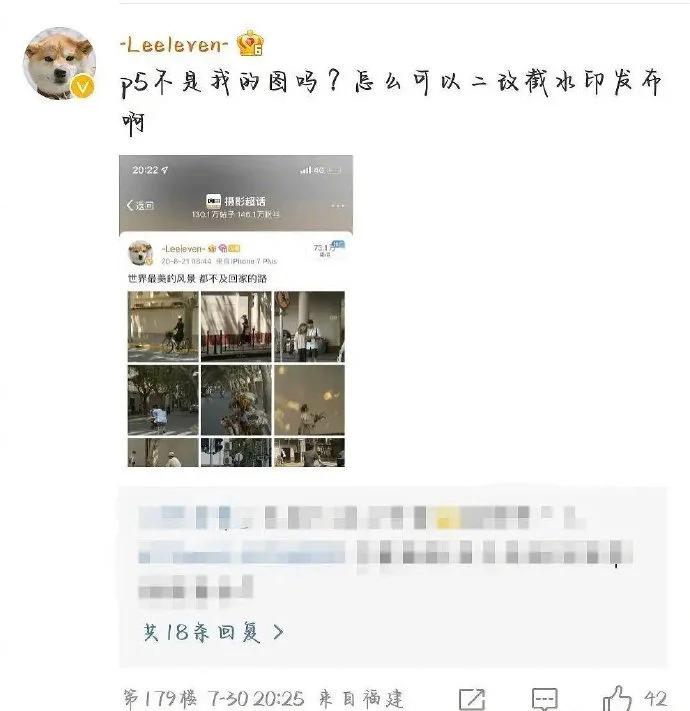Expand the 共18条回复 replies
The width and height of the screenshot is (690, 711).
(213, 632)
